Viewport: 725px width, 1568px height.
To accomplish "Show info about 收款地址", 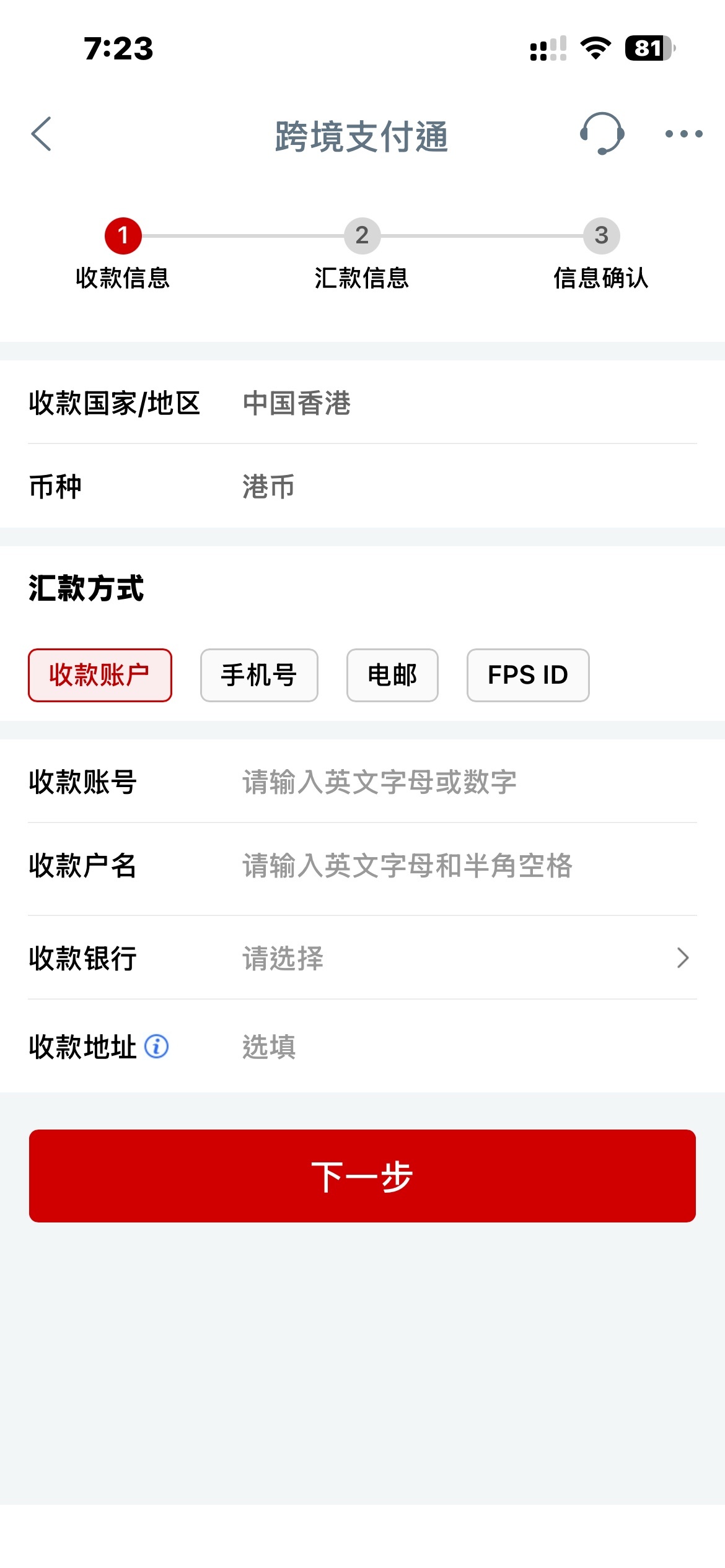I will [x=157, y=1047].
